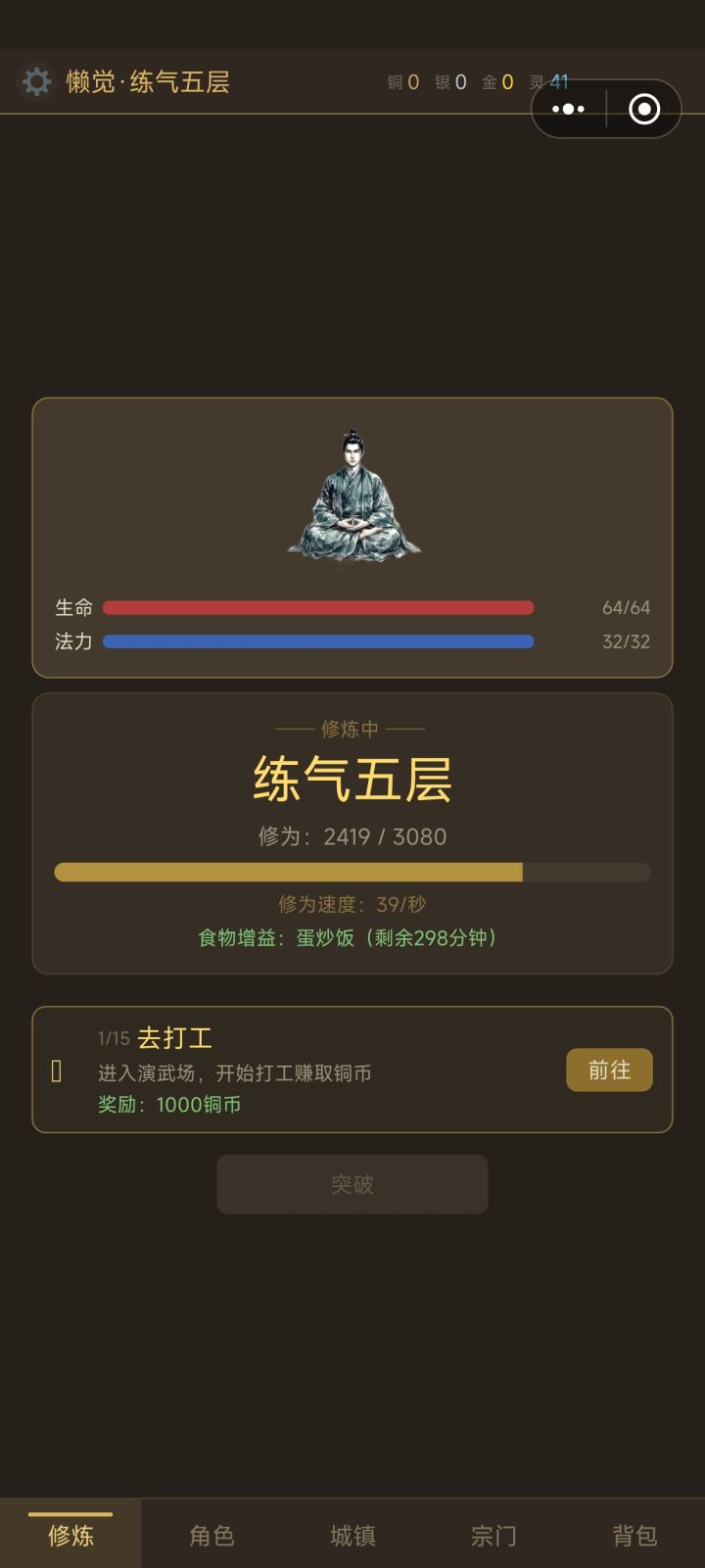This screenshot has width=705, height=1568.
Task: Click the capsule close circle button
Action: pyautogui.click(x=643, y=109)
